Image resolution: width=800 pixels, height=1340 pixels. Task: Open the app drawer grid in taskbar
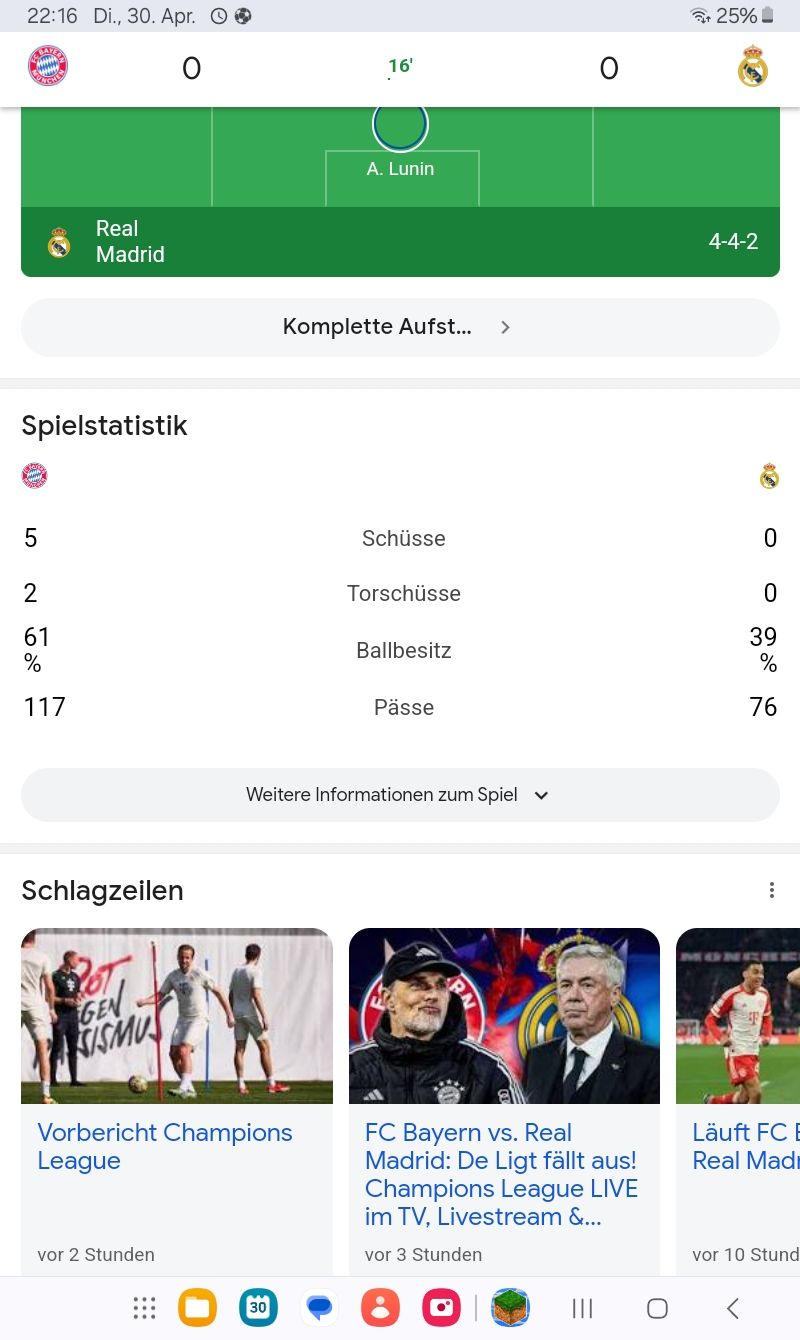coord(144,1308)
